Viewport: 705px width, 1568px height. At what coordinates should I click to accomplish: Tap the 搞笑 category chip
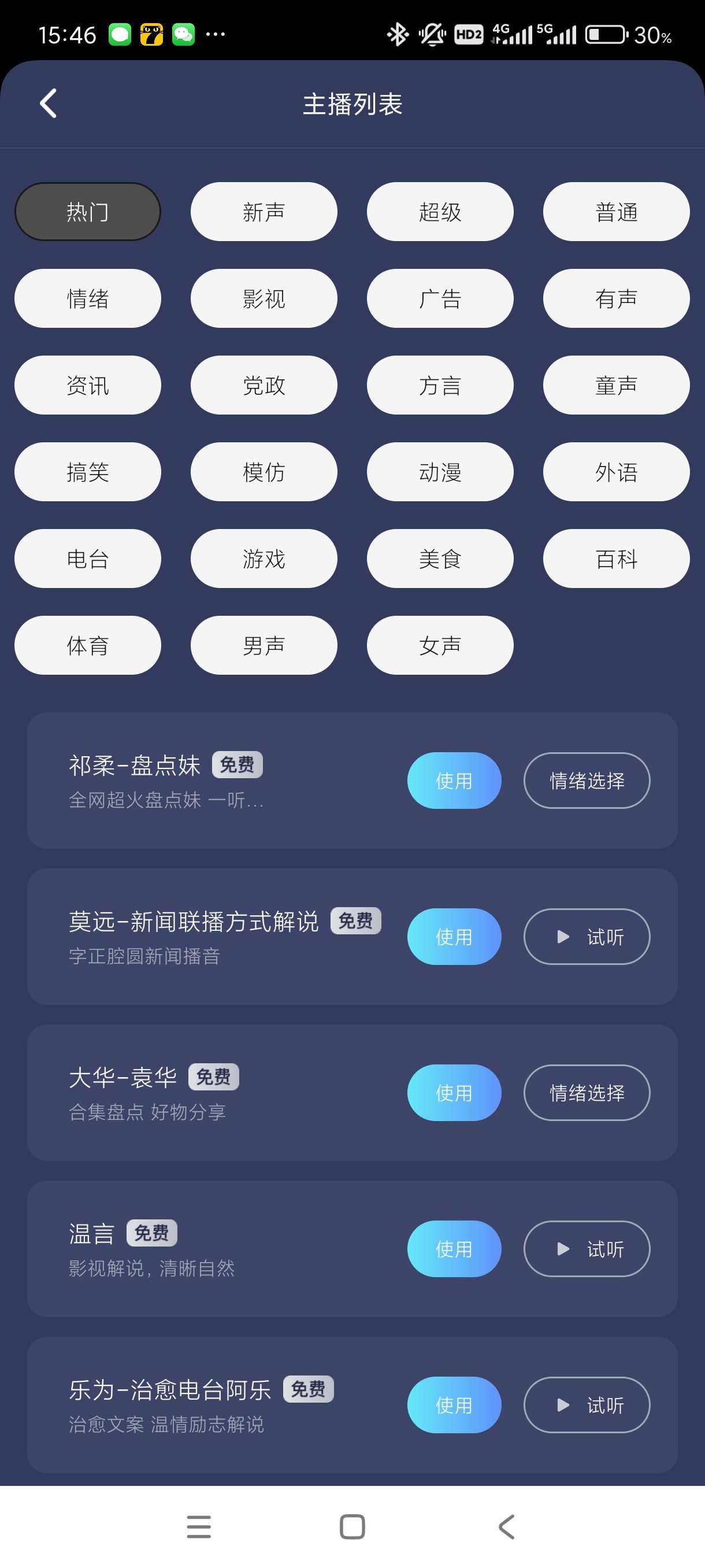[88, 472]
